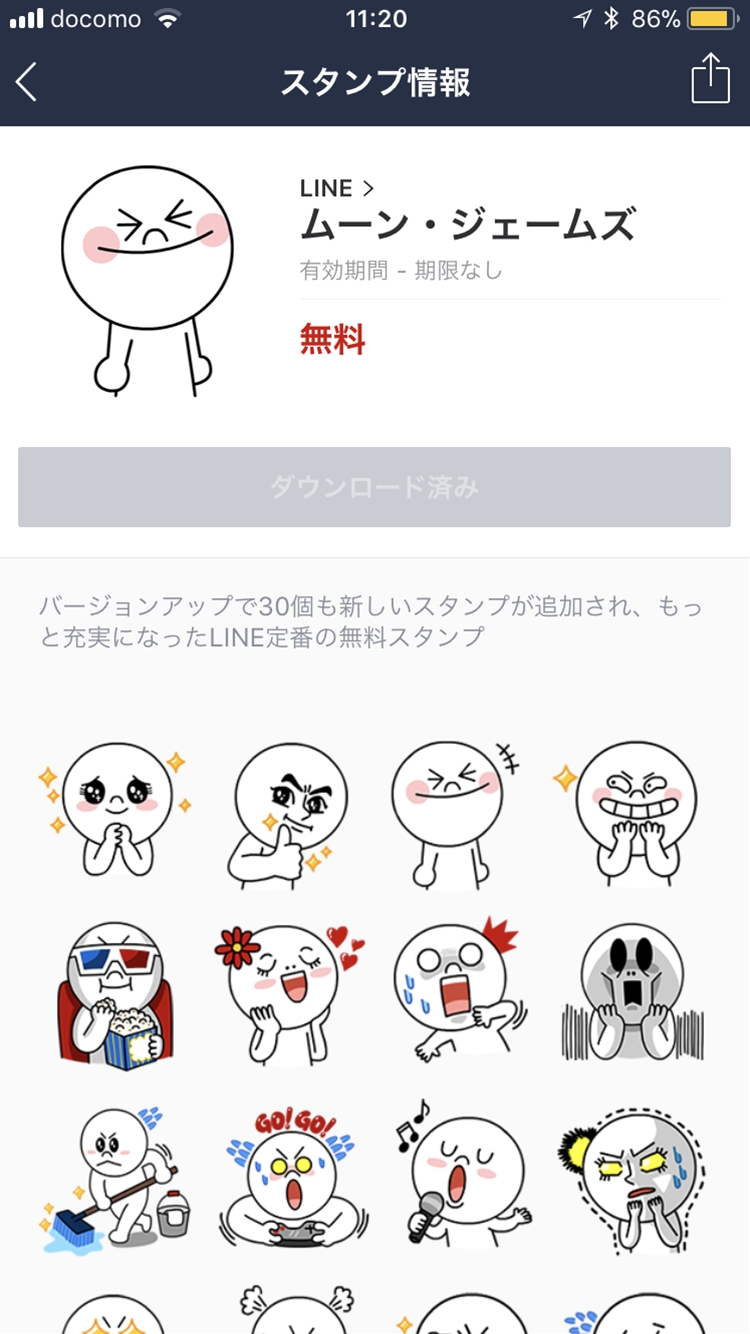Image resolution: width=750 pixels, height=1334 pixels.
Task: Go back using the arrow
Action: [x=28, y=81]
